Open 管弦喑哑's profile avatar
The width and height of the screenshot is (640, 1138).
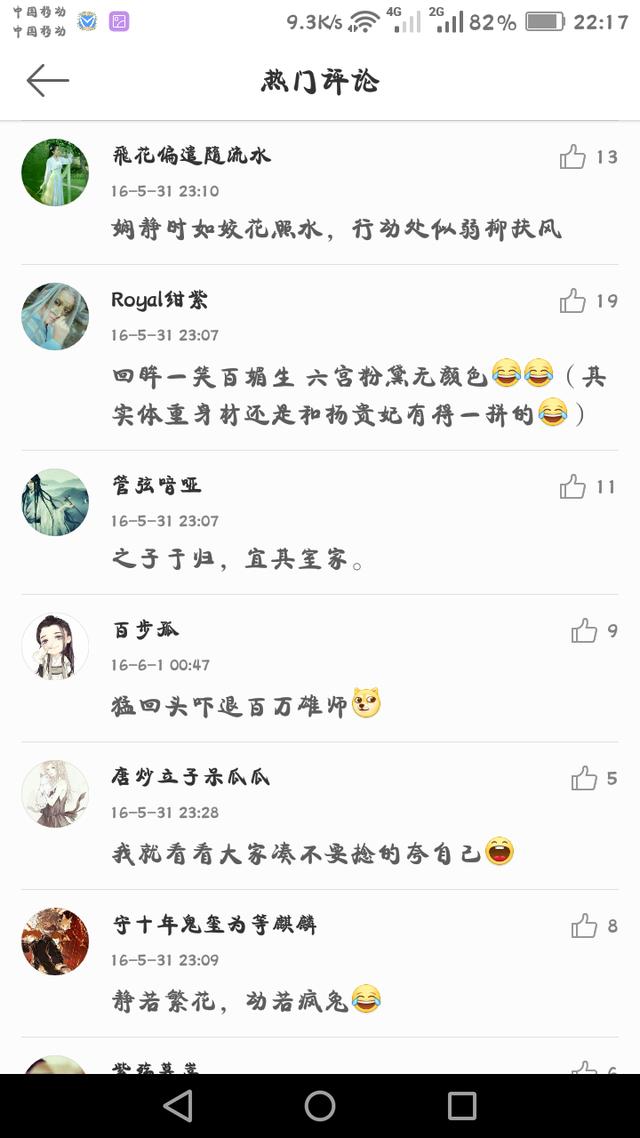[55, 502]
